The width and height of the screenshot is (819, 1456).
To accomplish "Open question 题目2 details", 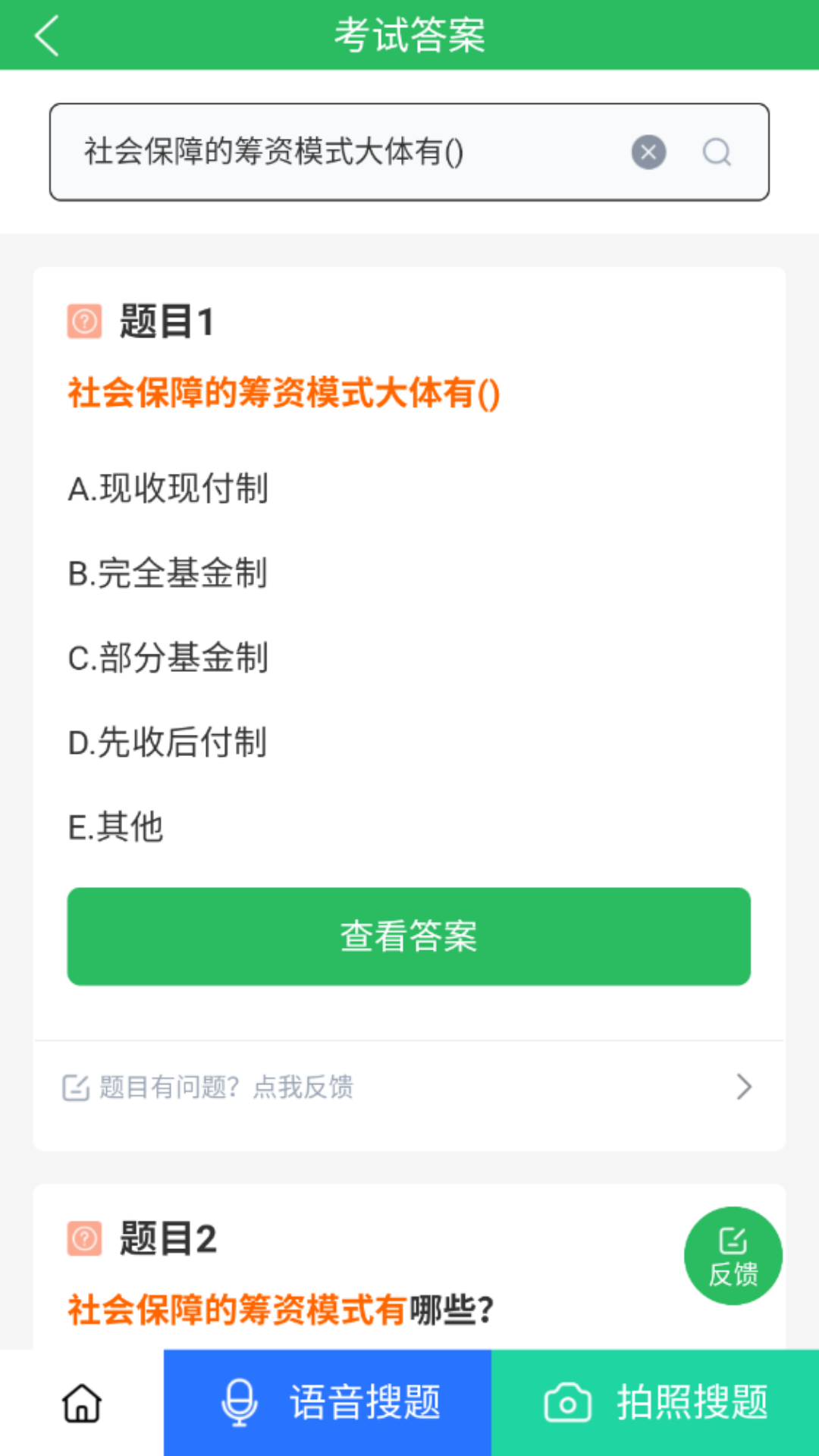I will (164, 1239).
